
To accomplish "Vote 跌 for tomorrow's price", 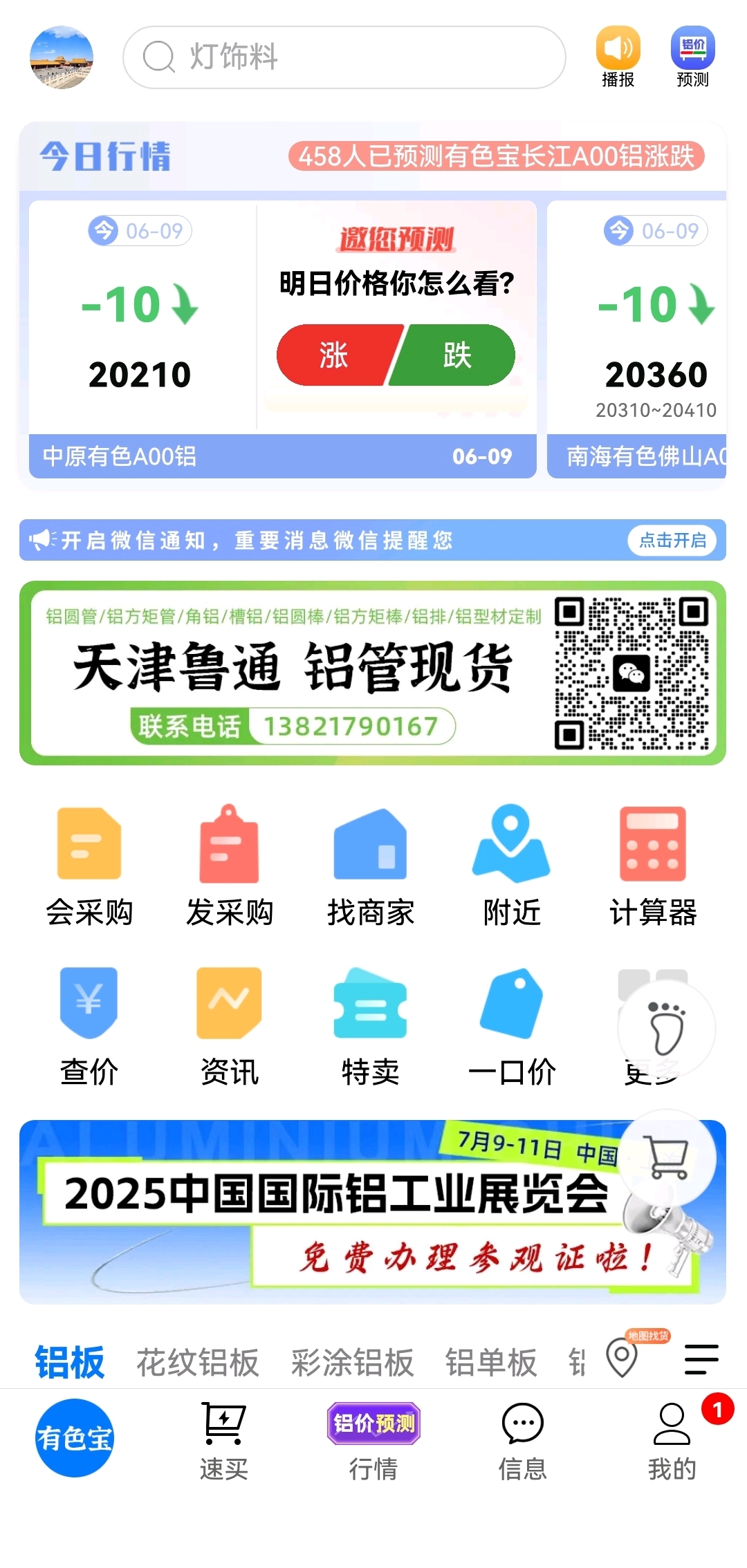I will click(455, 355).
